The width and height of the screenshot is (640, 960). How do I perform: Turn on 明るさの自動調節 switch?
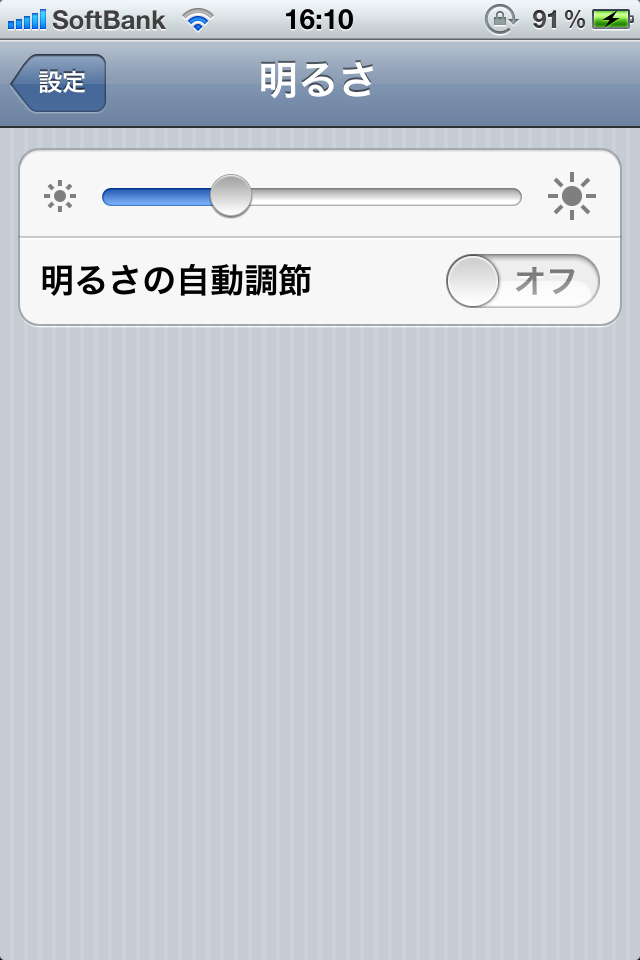(x=522, y=281)
